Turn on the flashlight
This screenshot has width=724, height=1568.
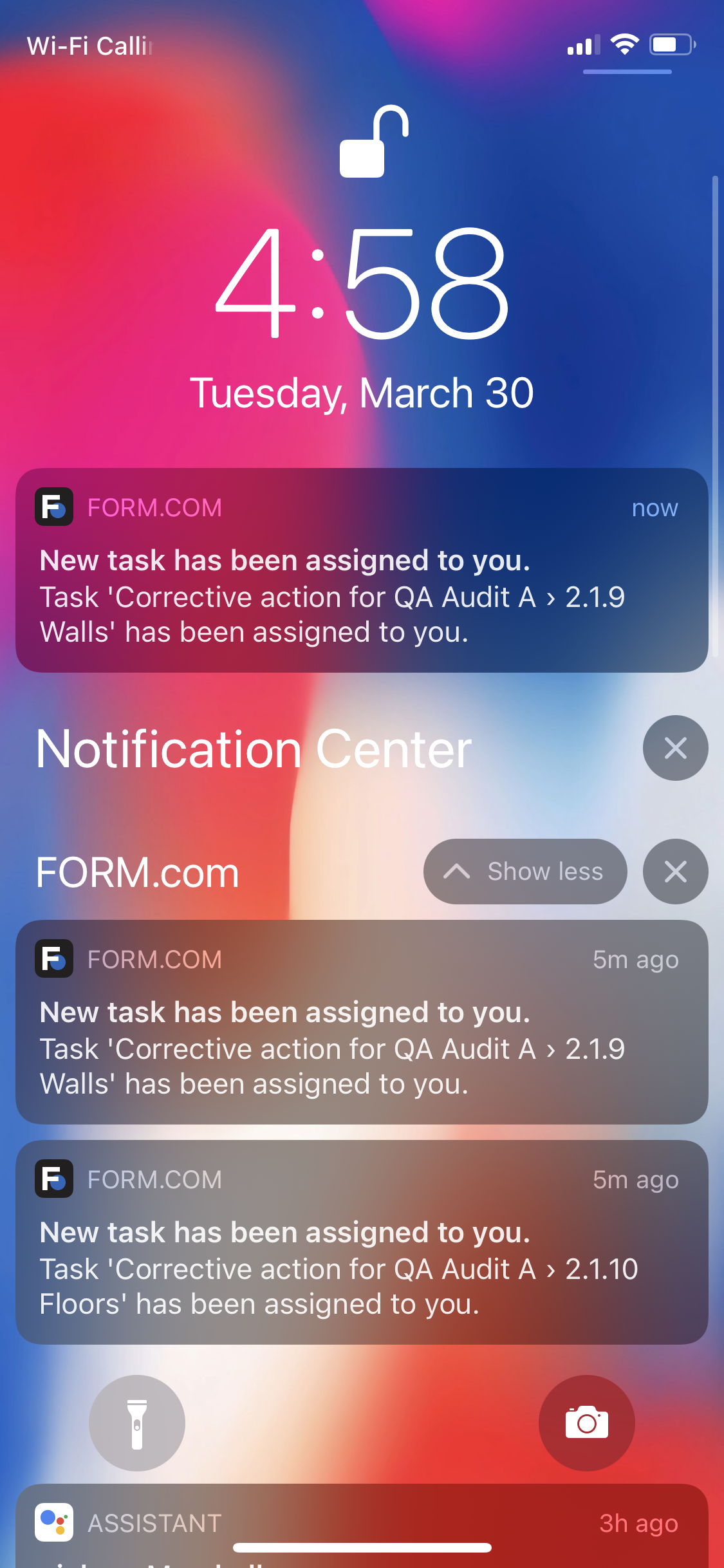137,1423
